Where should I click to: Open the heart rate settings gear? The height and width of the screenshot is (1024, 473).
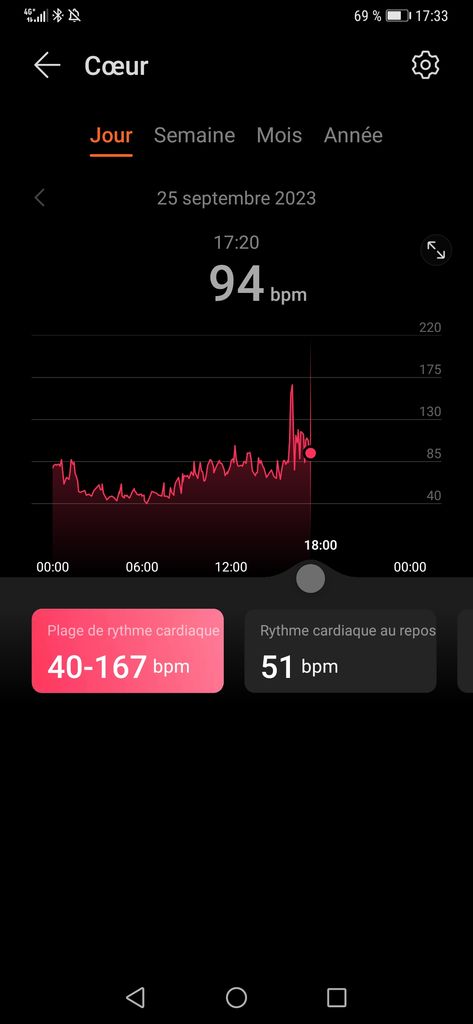[x=425, y=65]
